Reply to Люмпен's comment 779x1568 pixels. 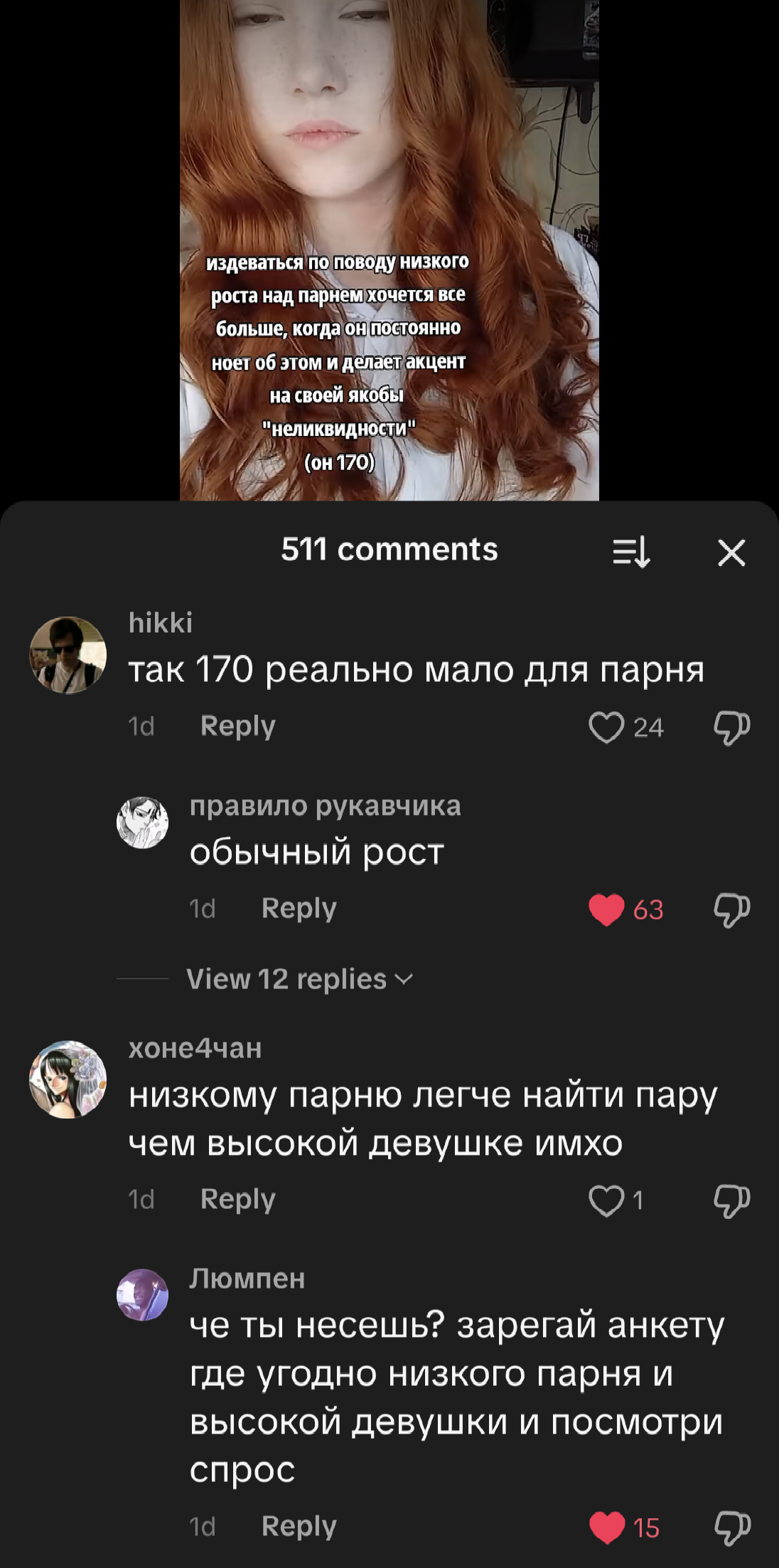[299, 1526]
